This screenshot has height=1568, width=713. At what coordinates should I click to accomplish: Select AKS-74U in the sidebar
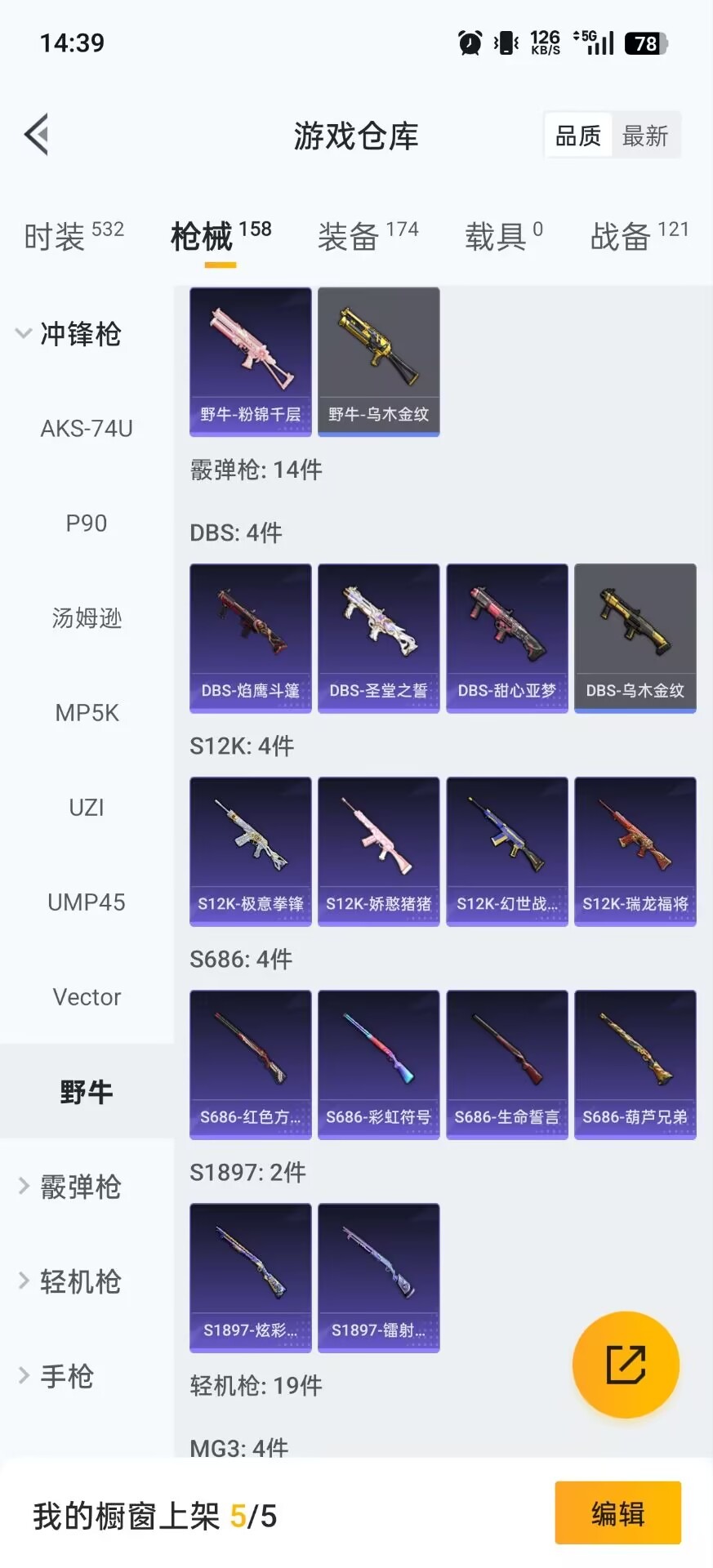click(x=87, y=429)
